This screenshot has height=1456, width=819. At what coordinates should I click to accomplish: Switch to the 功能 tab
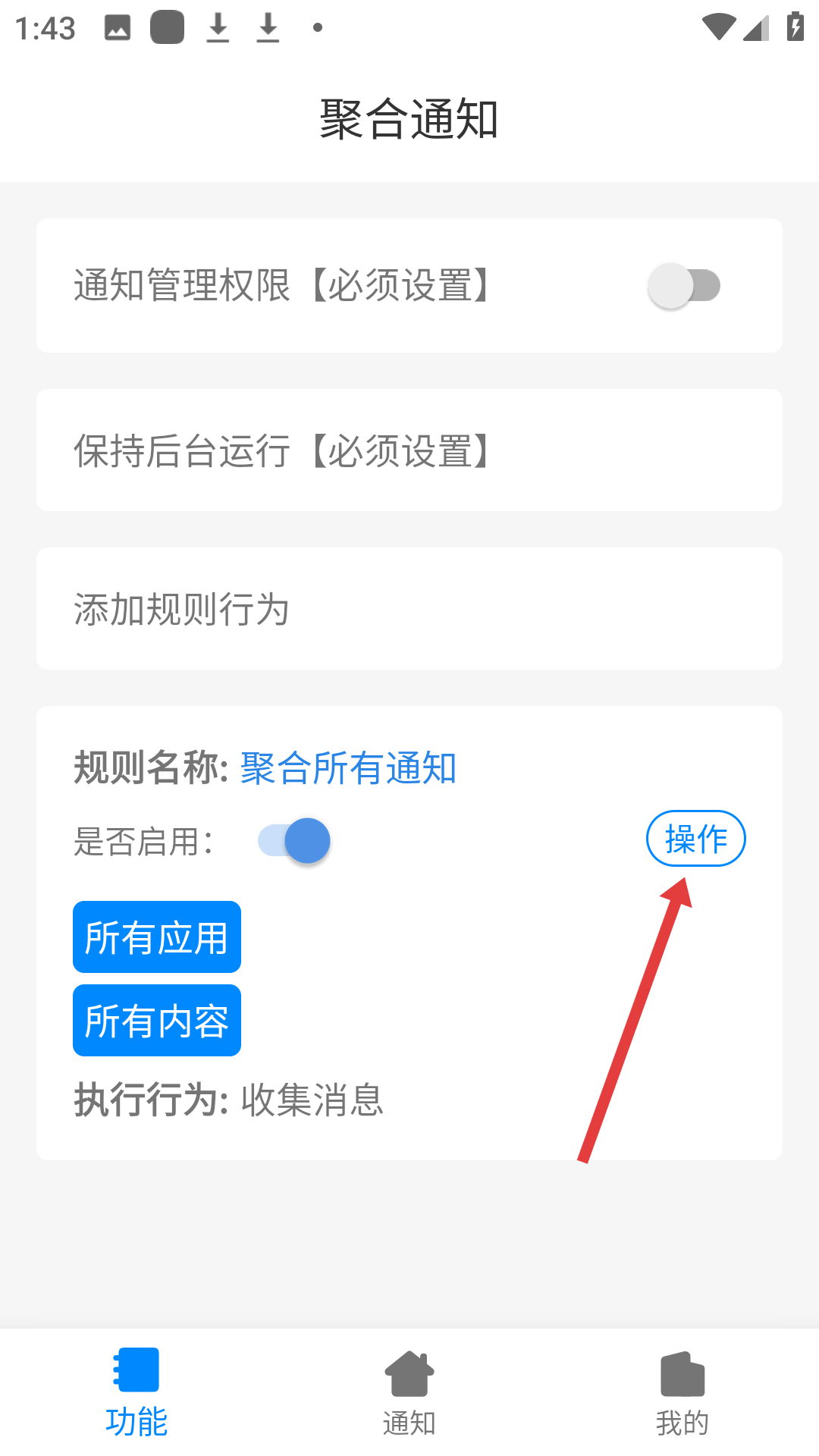tap(136, 1393)
